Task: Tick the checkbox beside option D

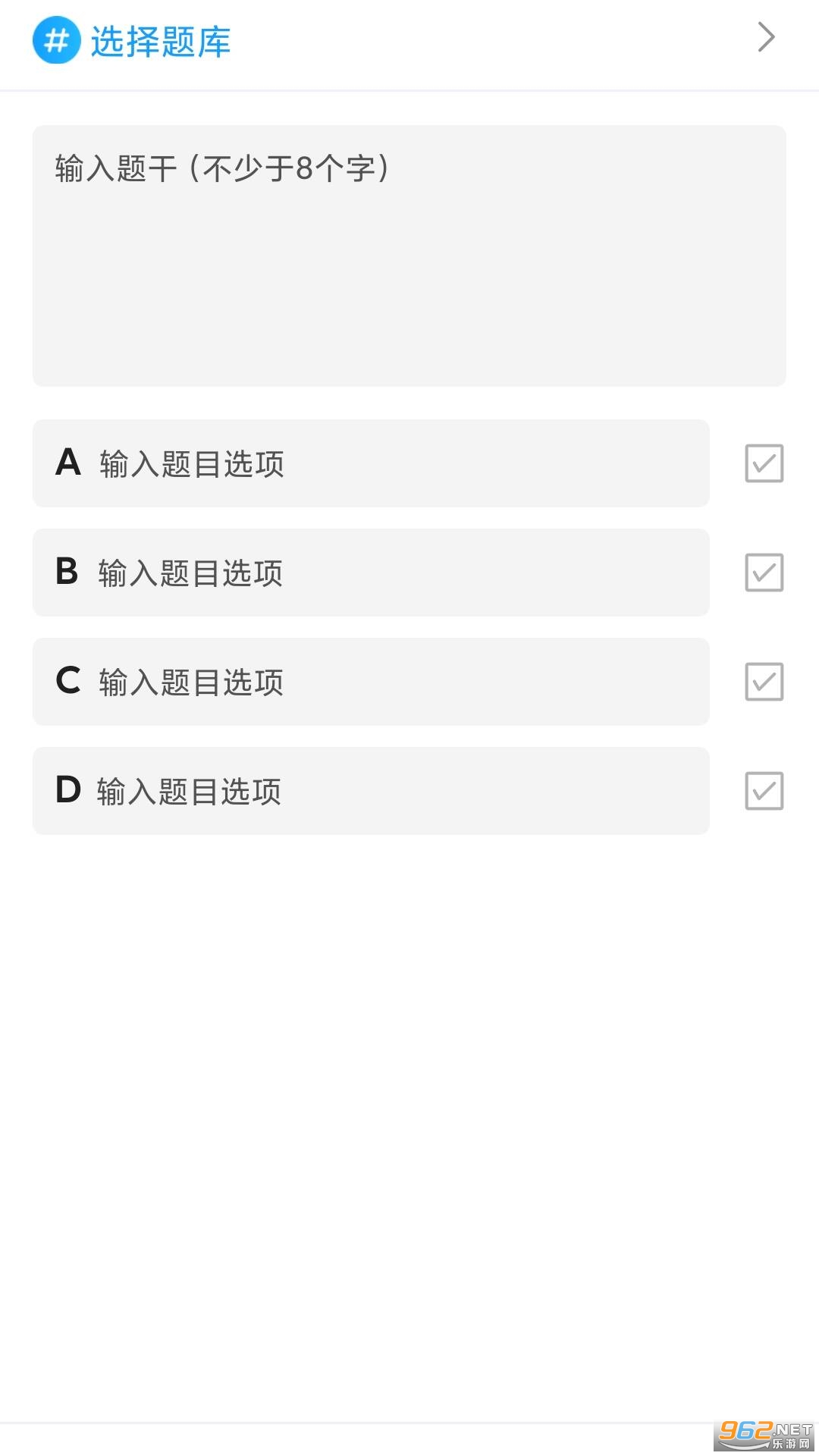Action: 764,791
